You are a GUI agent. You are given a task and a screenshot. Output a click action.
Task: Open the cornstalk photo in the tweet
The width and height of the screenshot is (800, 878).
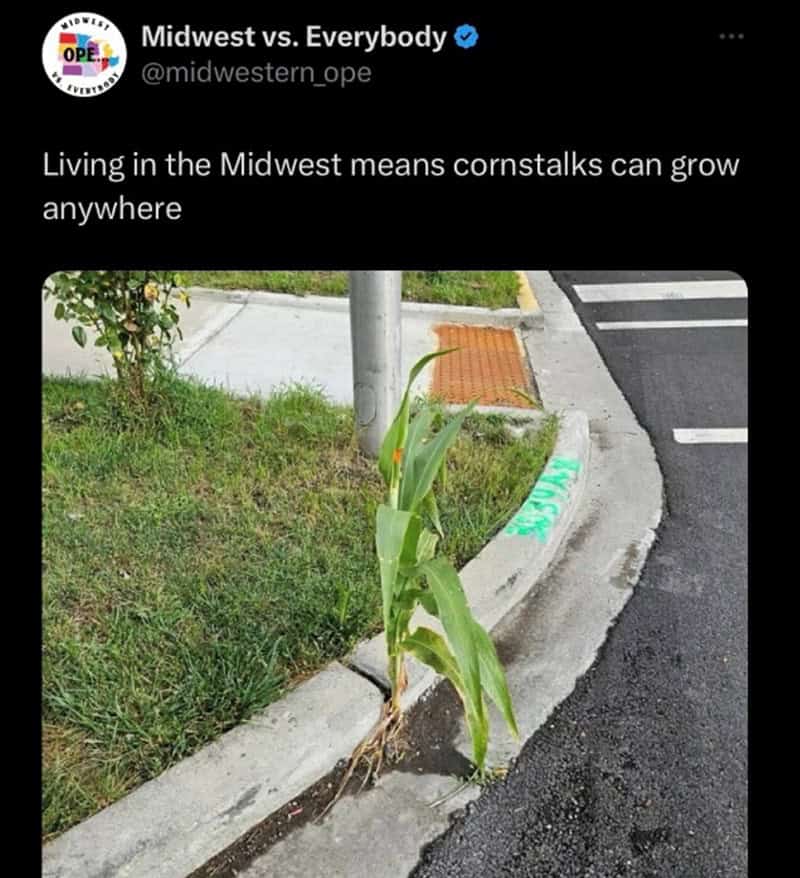(x=394, y=572)
